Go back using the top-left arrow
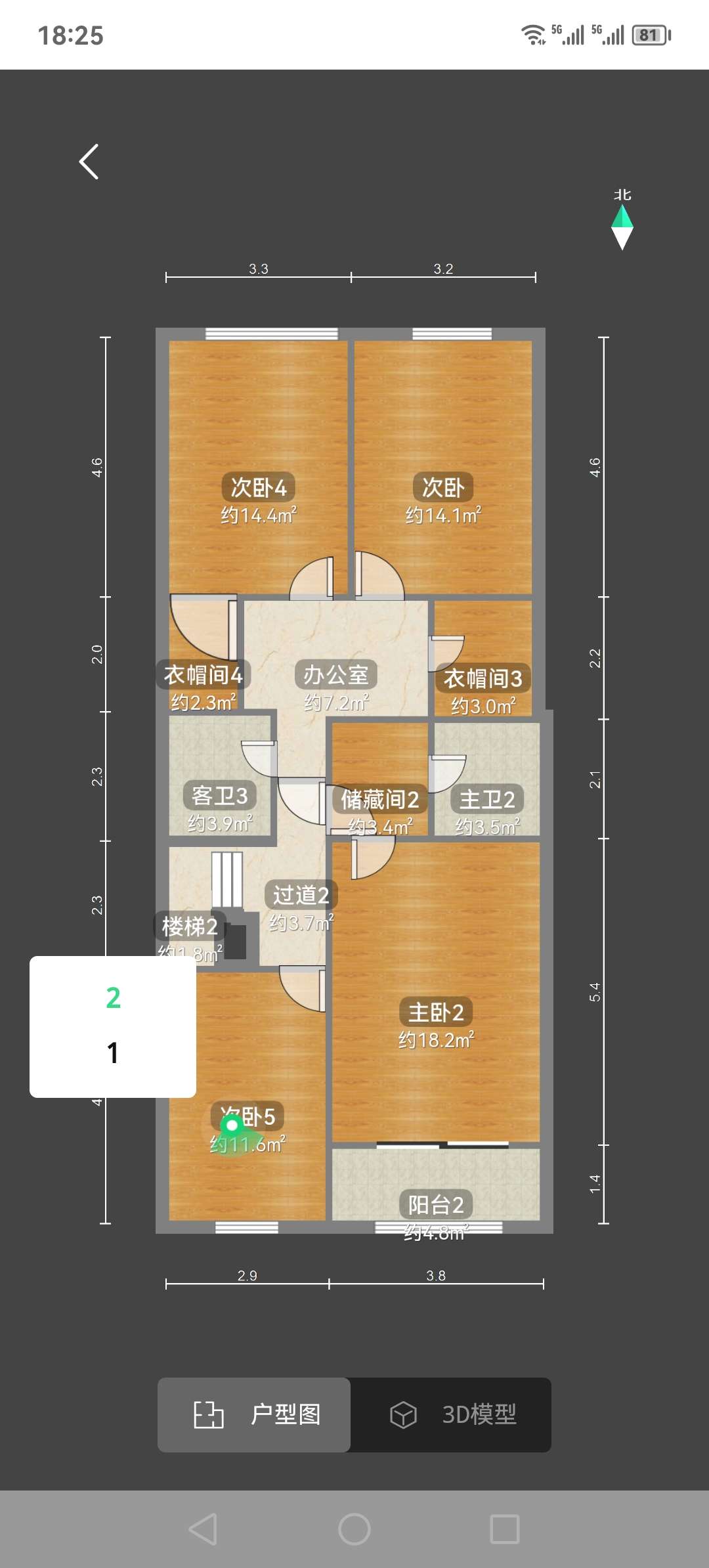Viewport: 709px width, 1568px height. point(89,162)
